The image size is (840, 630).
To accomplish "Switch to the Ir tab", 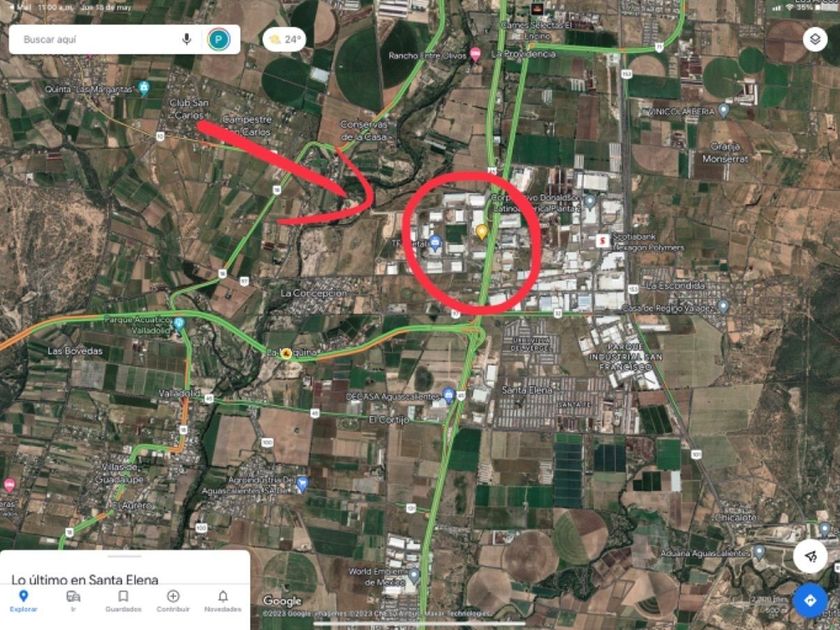I will pos(73,600).
